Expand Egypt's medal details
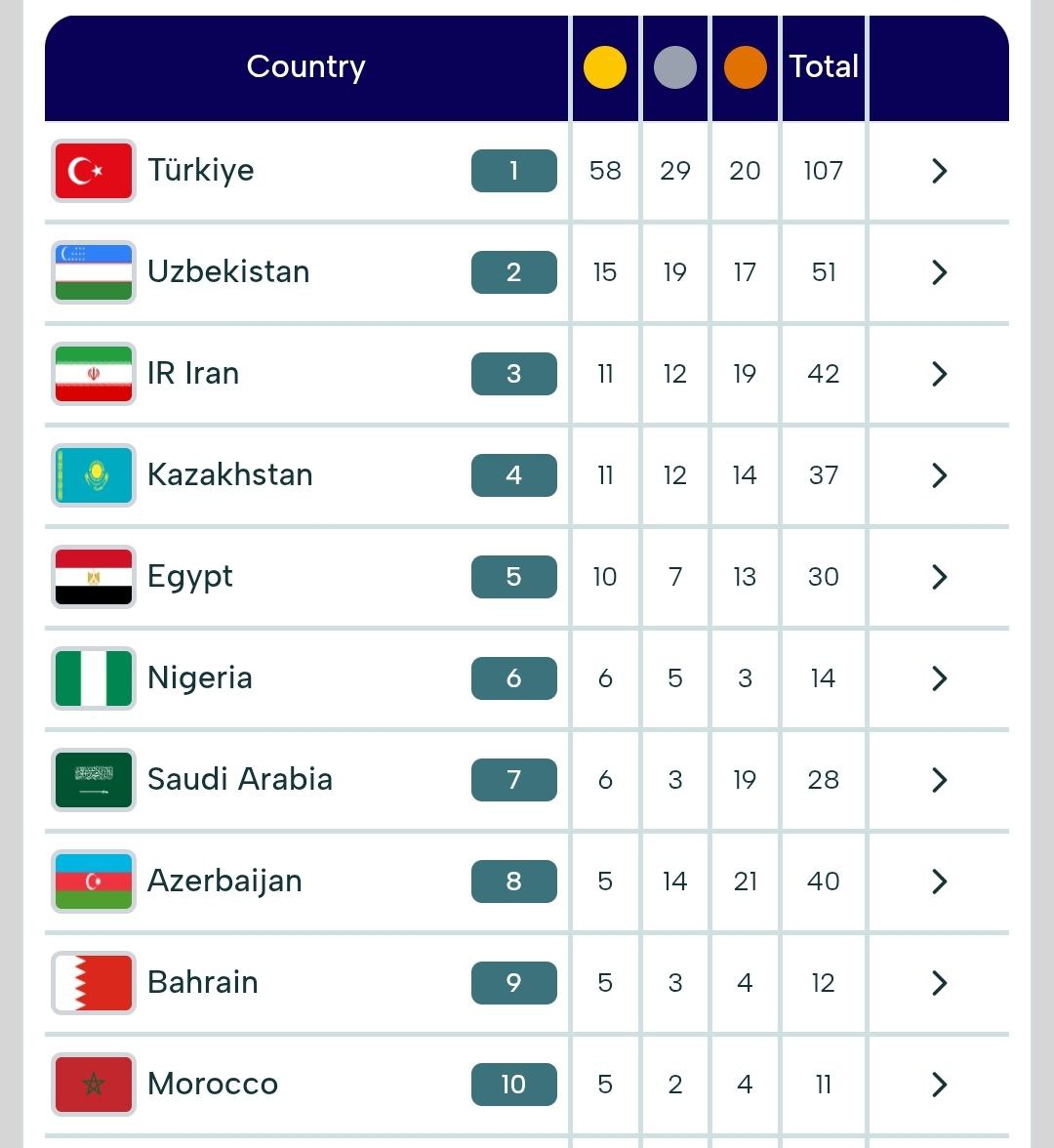The height and width of the screenshot is (1148, 1054). click(939, 577)
